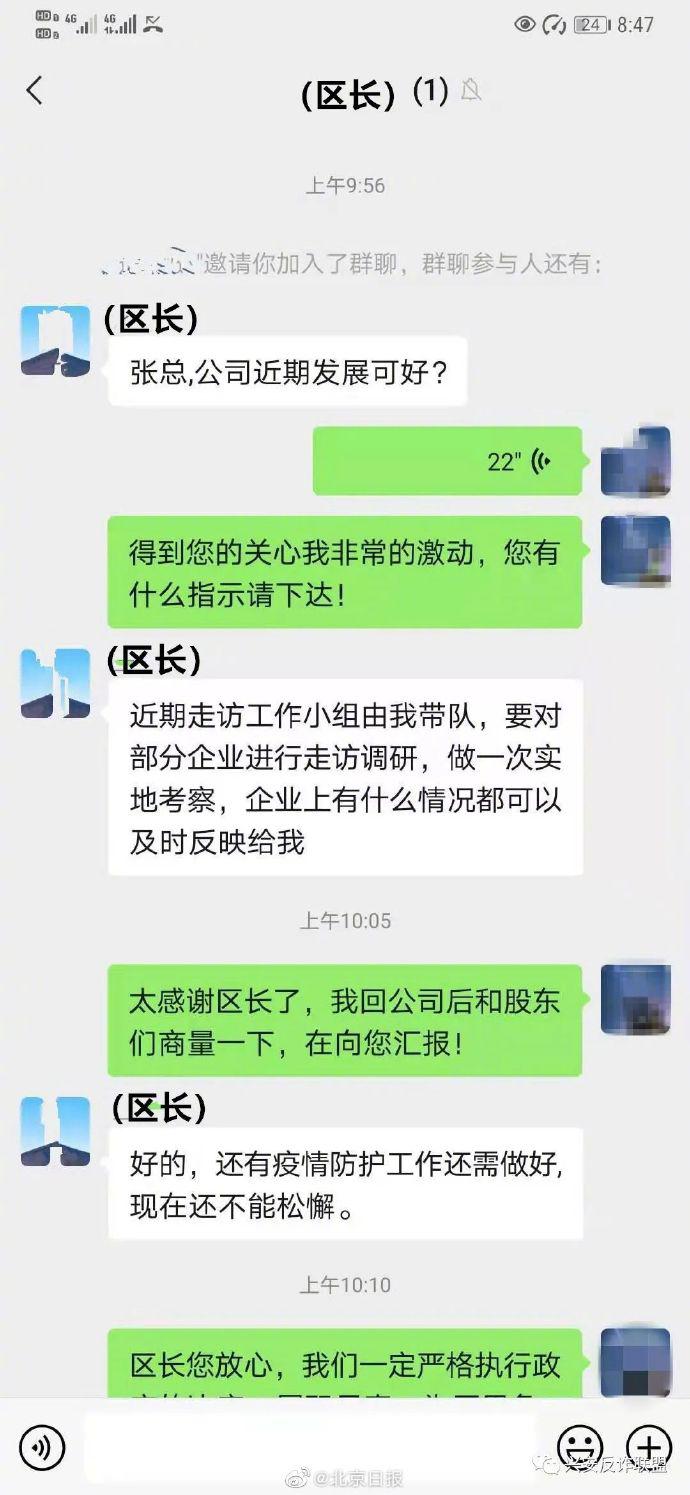Viewport: 690px width, 1495px height.
Task: Open 区长's avatar beside 张总,公司近期发展可好 message
Action: coord(56,341)
